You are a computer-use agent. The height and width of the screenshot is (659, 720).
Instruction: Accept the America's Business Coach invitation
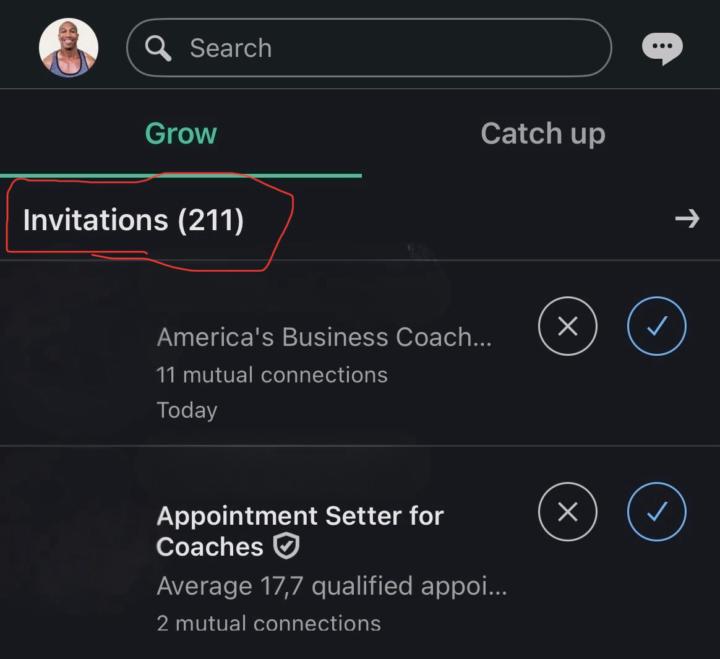click(657, 326)
